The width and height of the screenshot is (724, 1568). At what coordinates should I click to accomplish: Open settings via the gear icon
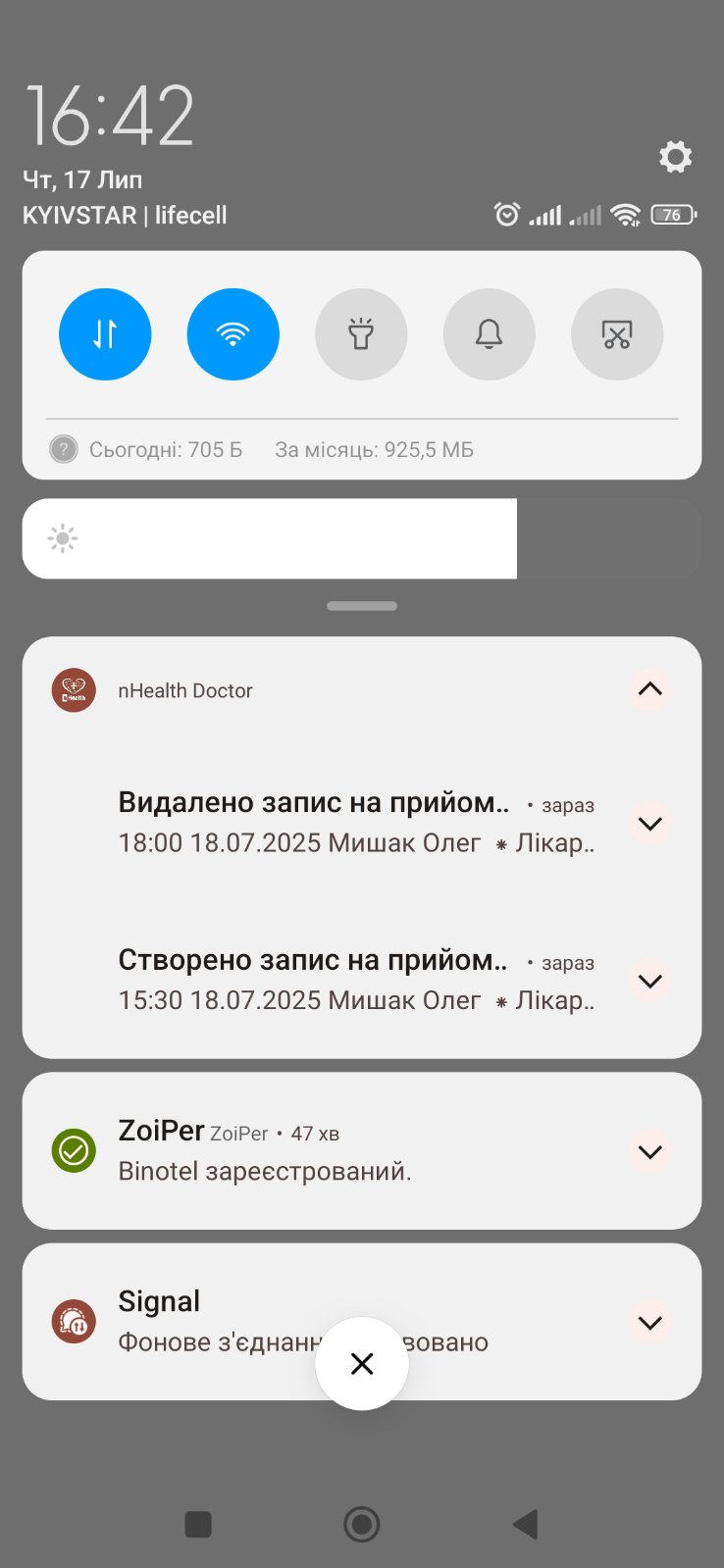click(675, 157)
